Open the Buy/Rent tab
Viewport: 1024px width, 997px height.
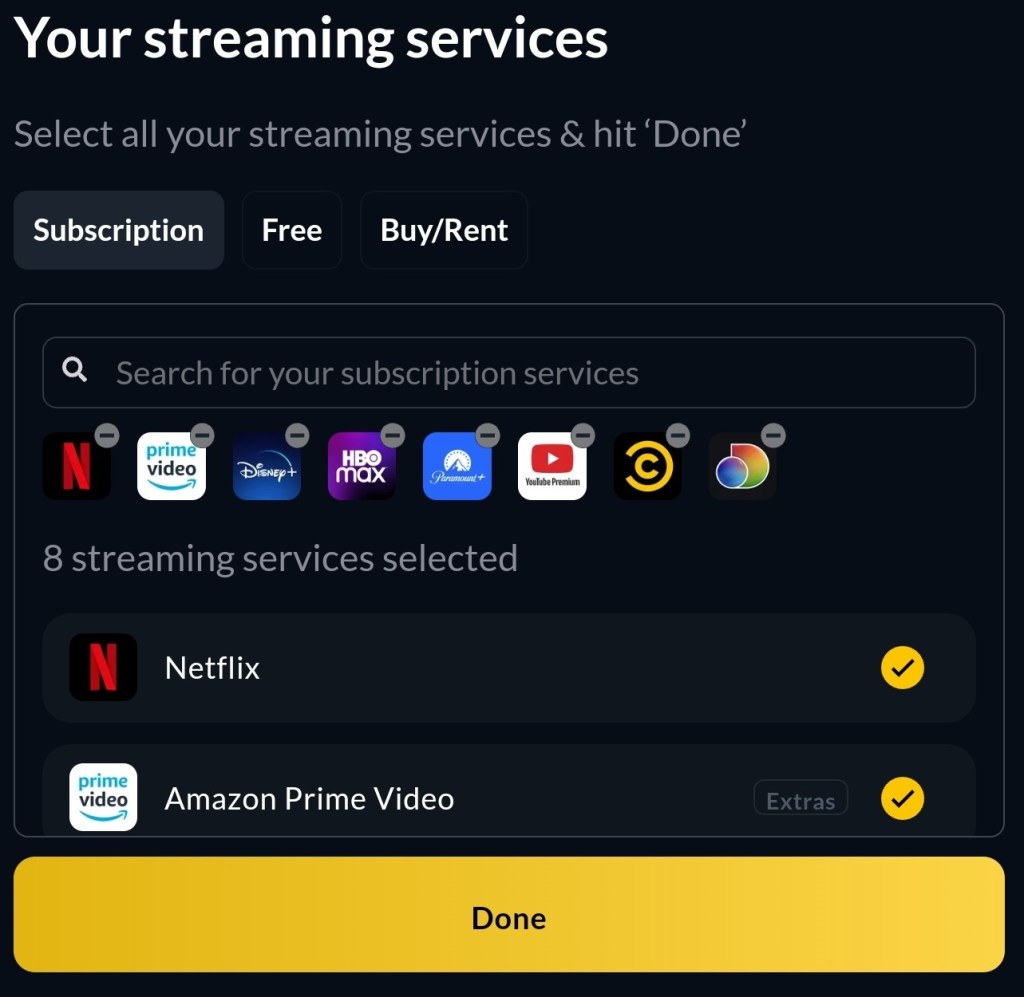pos(443,230)
